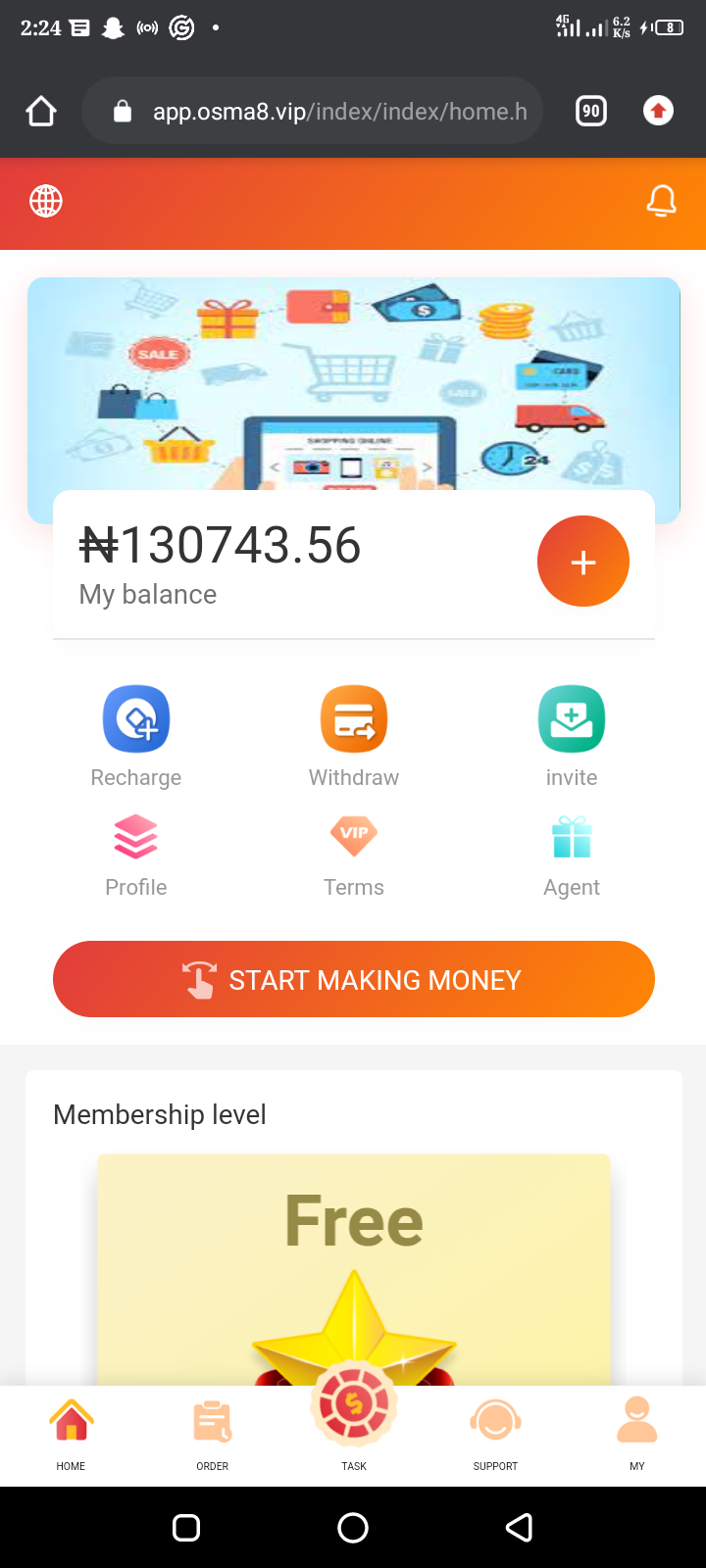Open the language globe icon
Screen dimensions: 706x1568
coord(46,201)
